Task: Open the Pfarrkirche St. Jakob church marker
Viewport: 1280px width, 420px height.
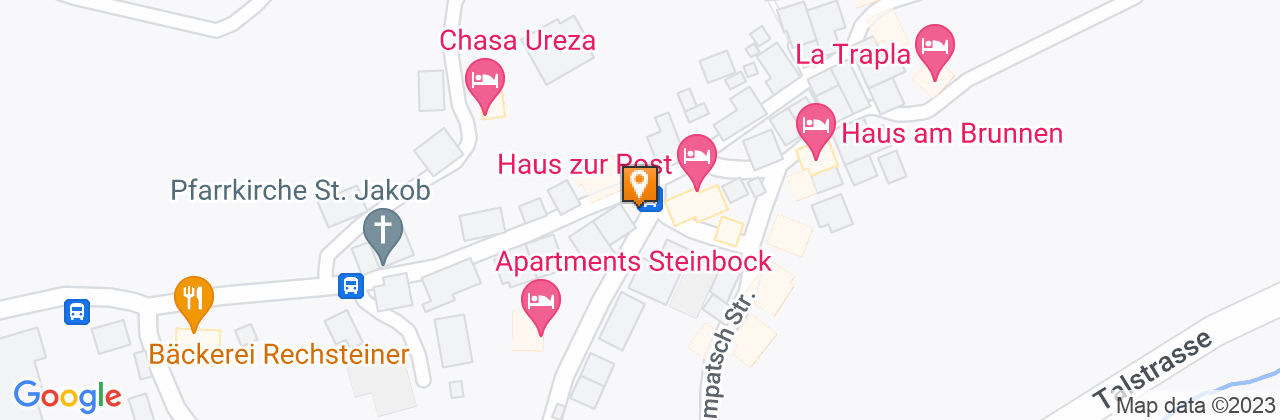Action: pos(382,231)
